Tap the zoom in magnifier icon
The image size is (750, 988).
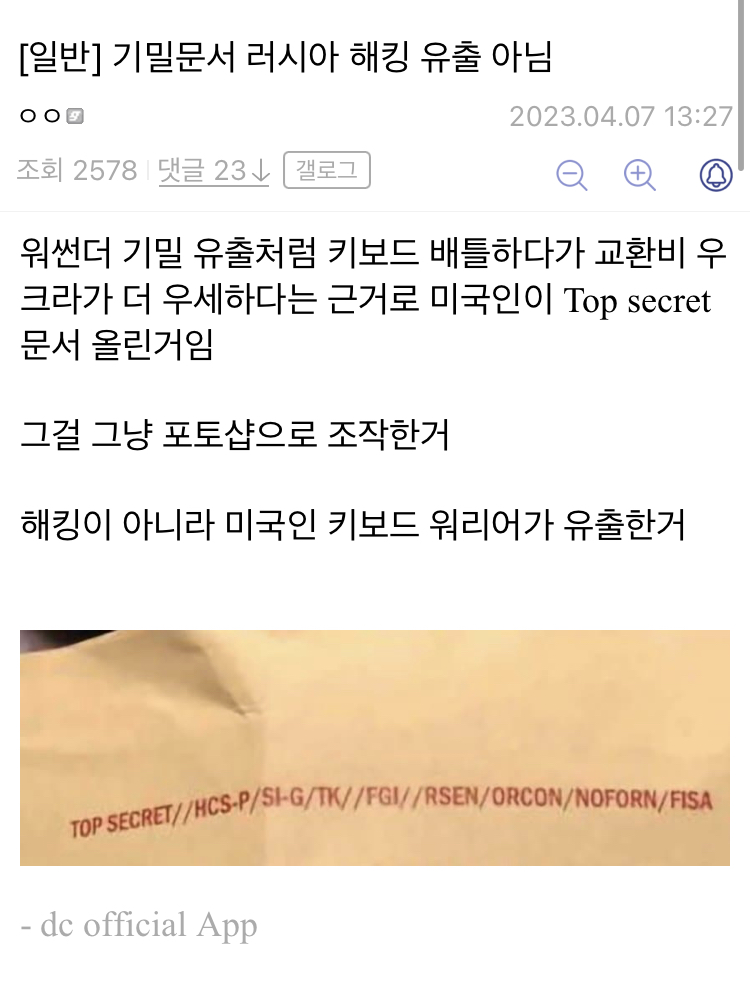[639, 175]
